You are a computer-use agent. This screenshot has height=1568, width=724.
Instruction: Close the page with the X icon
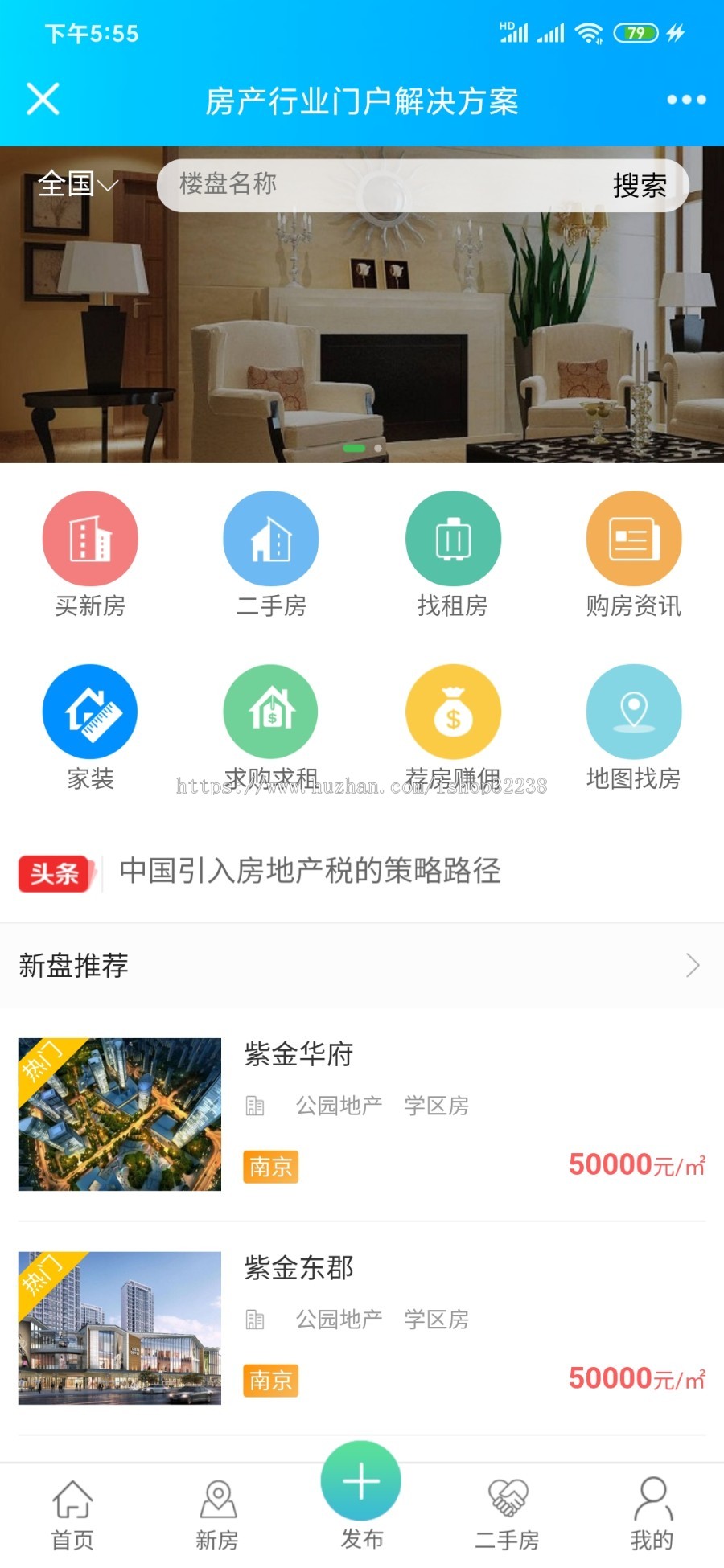43,100
